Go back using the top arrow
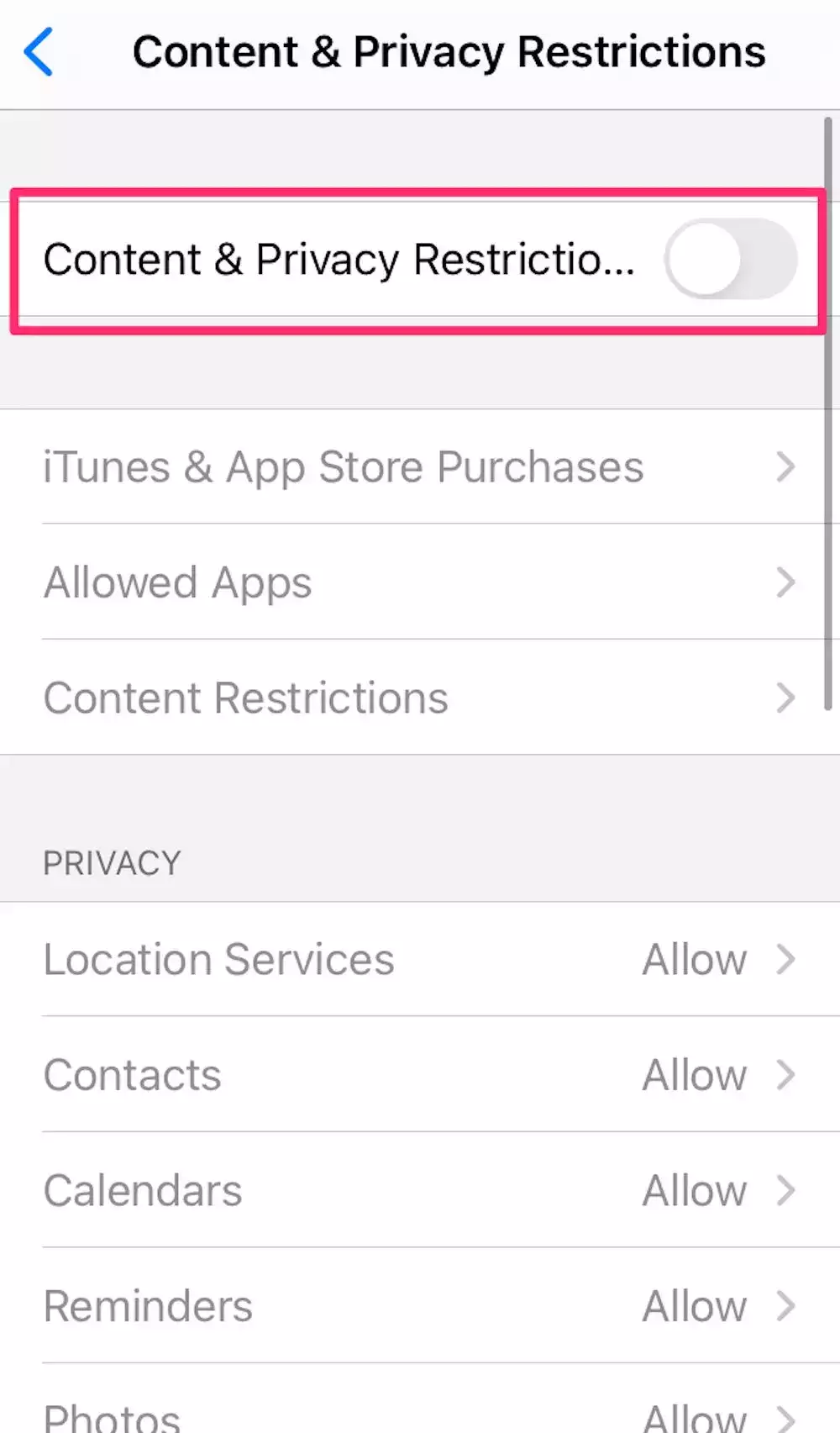This screenshot has width=840, height=1433. point(39,52)
